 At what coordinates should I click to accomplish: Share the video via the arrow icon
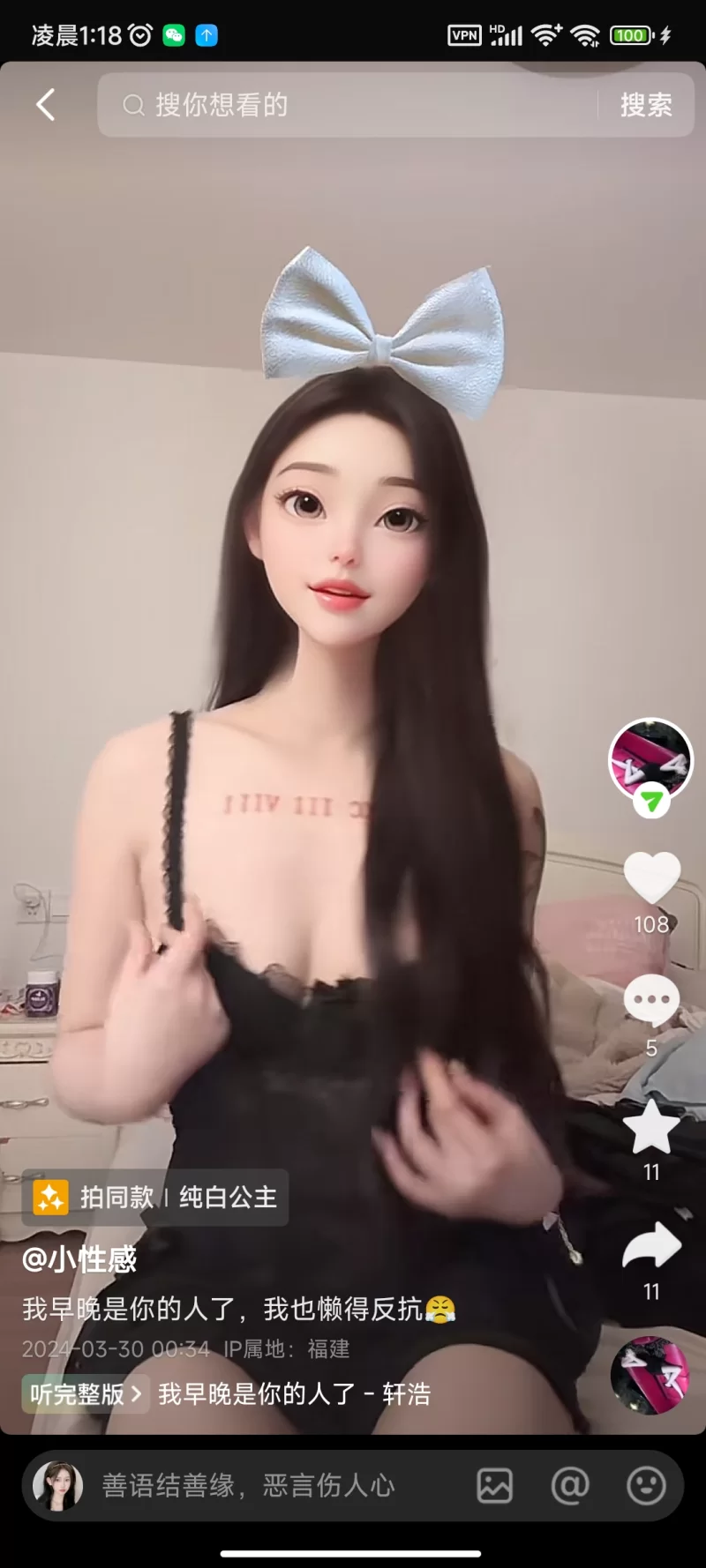click(x=651, y=1247)
